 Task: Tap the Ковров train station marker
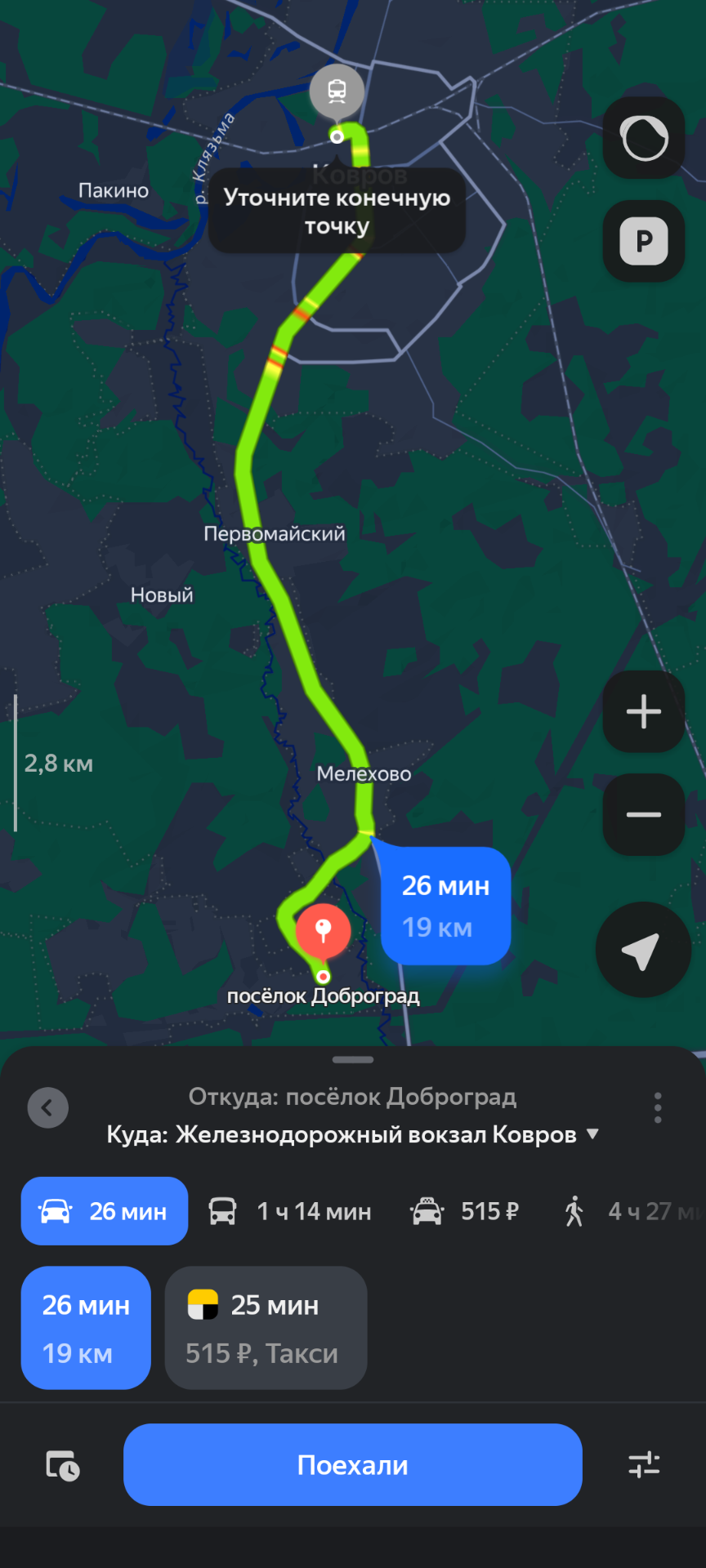pyautogui.click(x=337, y=91)
